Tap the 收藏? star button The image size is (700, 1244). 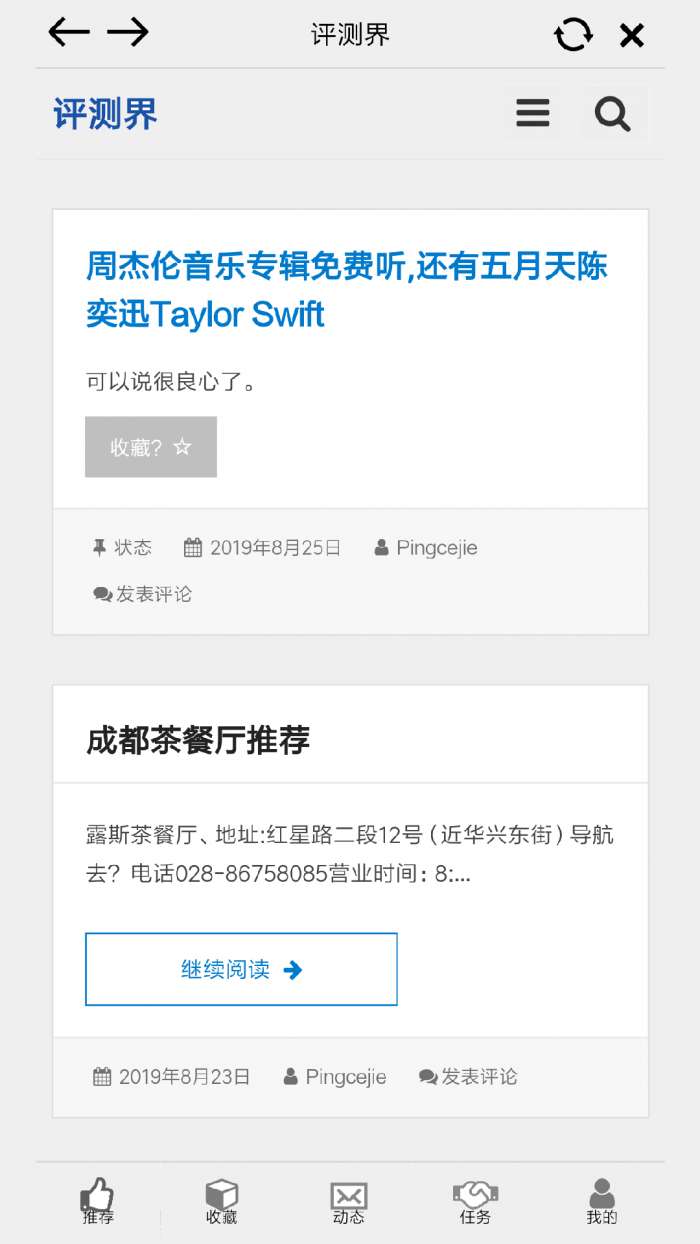pyautogui.click(x=151, y=447)
